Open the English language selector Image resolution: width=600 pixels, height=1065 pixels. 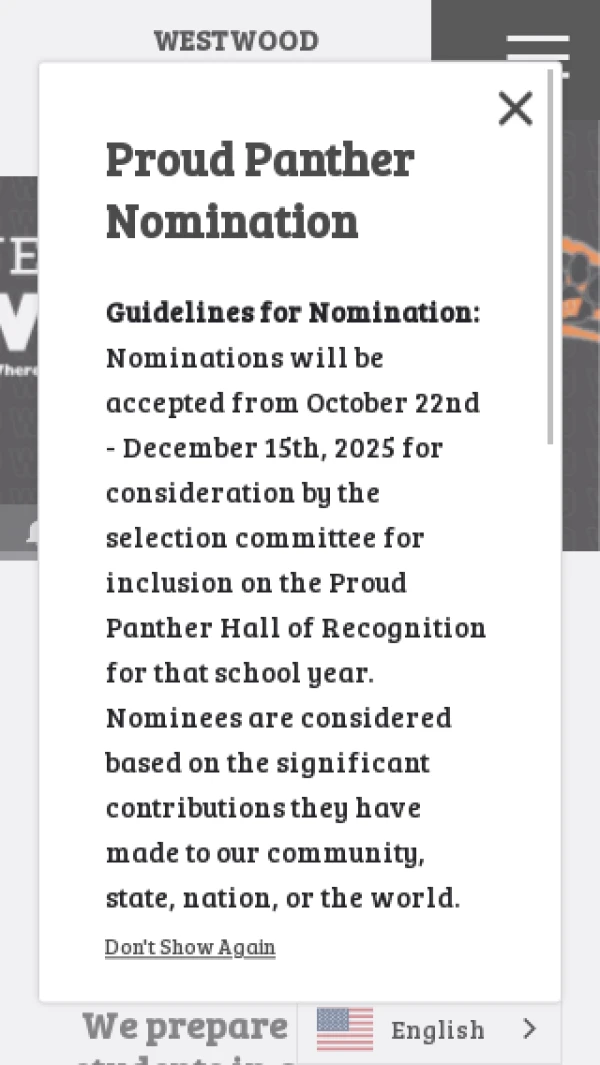coord(430,1030)
